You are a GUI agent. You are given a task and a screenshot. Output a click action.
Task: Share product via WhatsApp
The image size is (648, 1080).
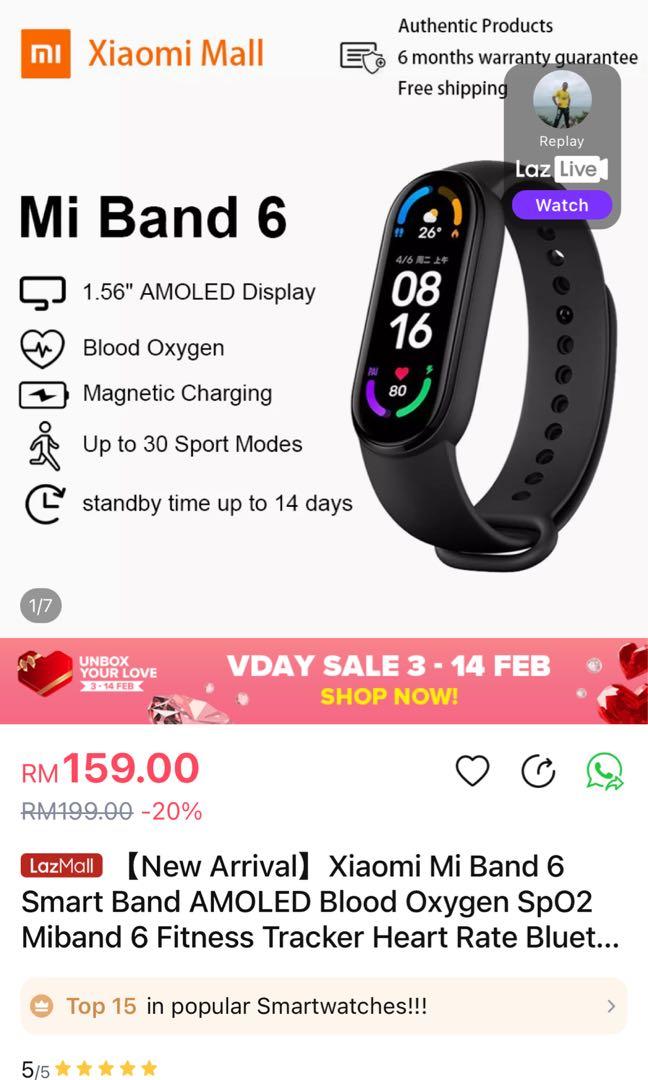[x=604, y=771]
